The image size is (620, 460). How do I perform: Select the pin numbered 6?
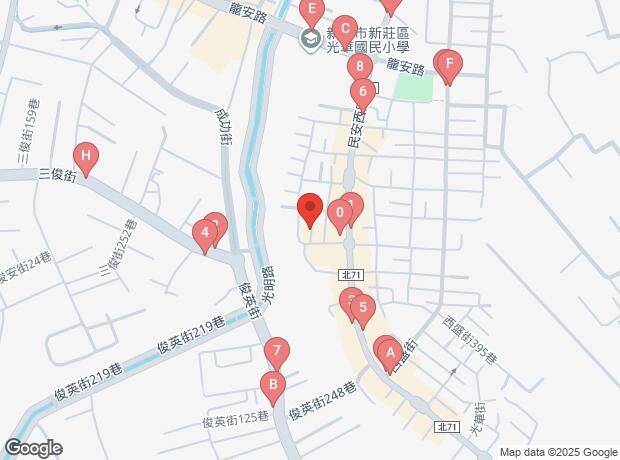pyautogui.click(x=362, y=94)
